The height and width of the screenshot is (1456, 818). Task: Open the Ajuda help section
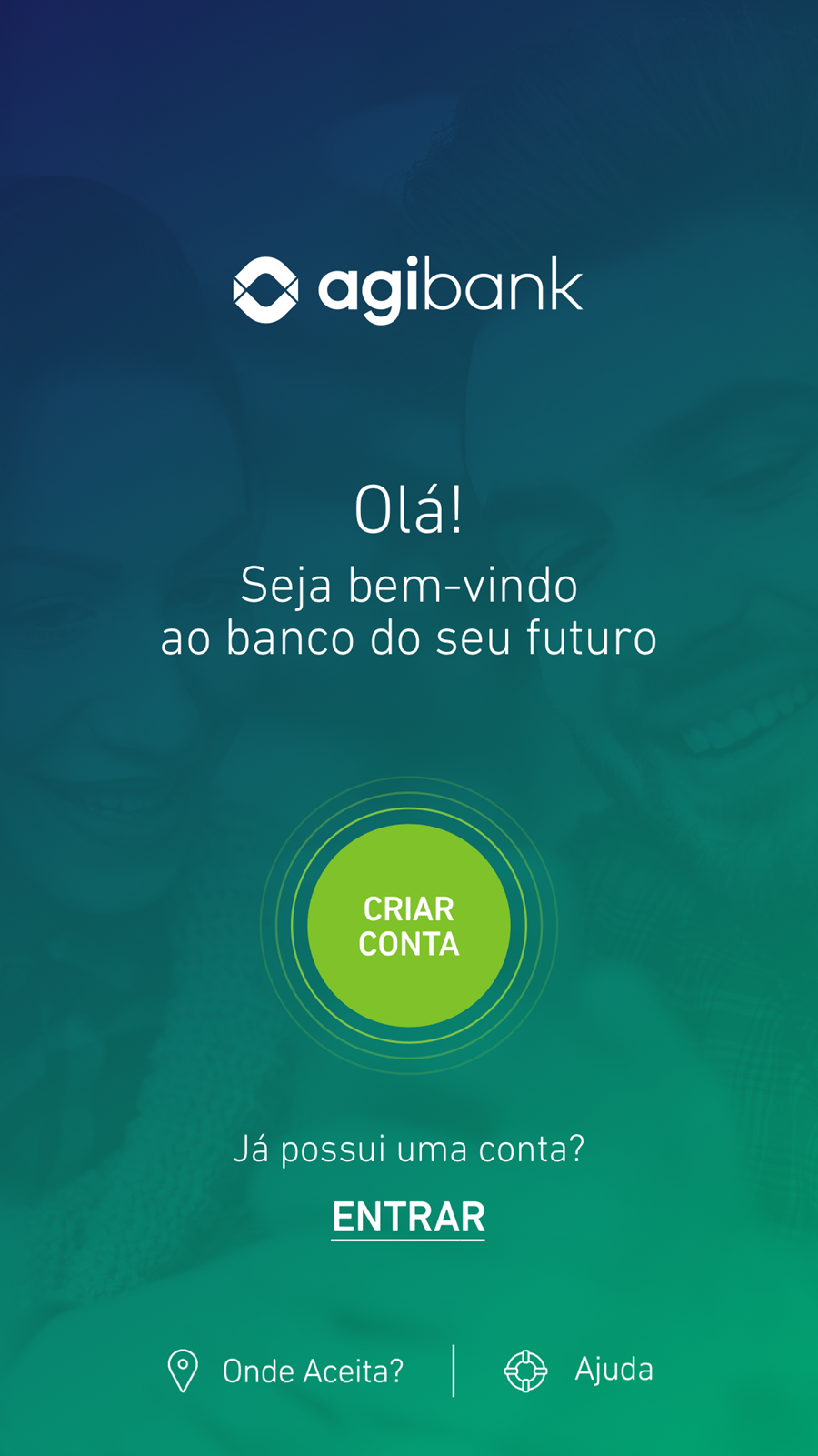(x=580, y=1370)
